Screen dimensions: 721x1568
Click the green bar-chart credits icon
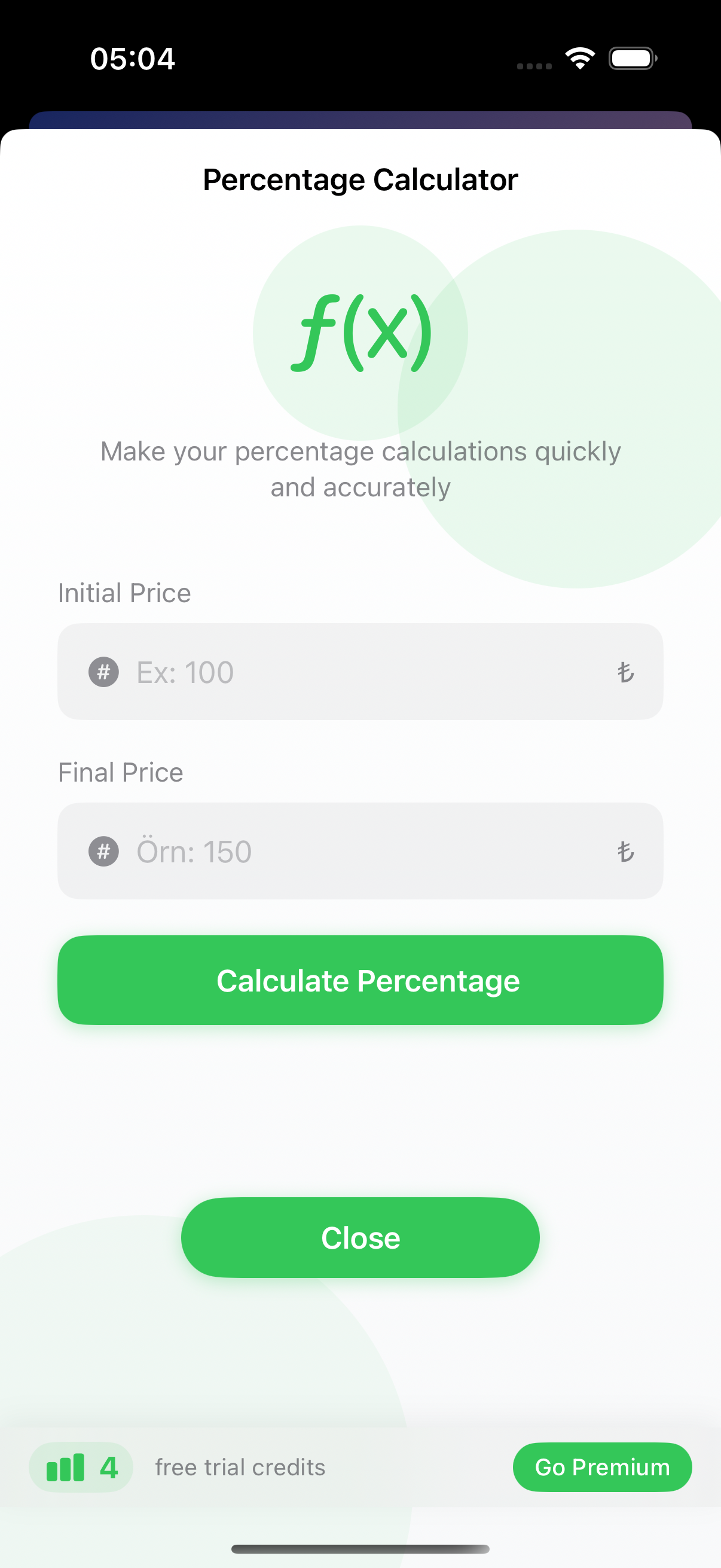click(67, 1467)
